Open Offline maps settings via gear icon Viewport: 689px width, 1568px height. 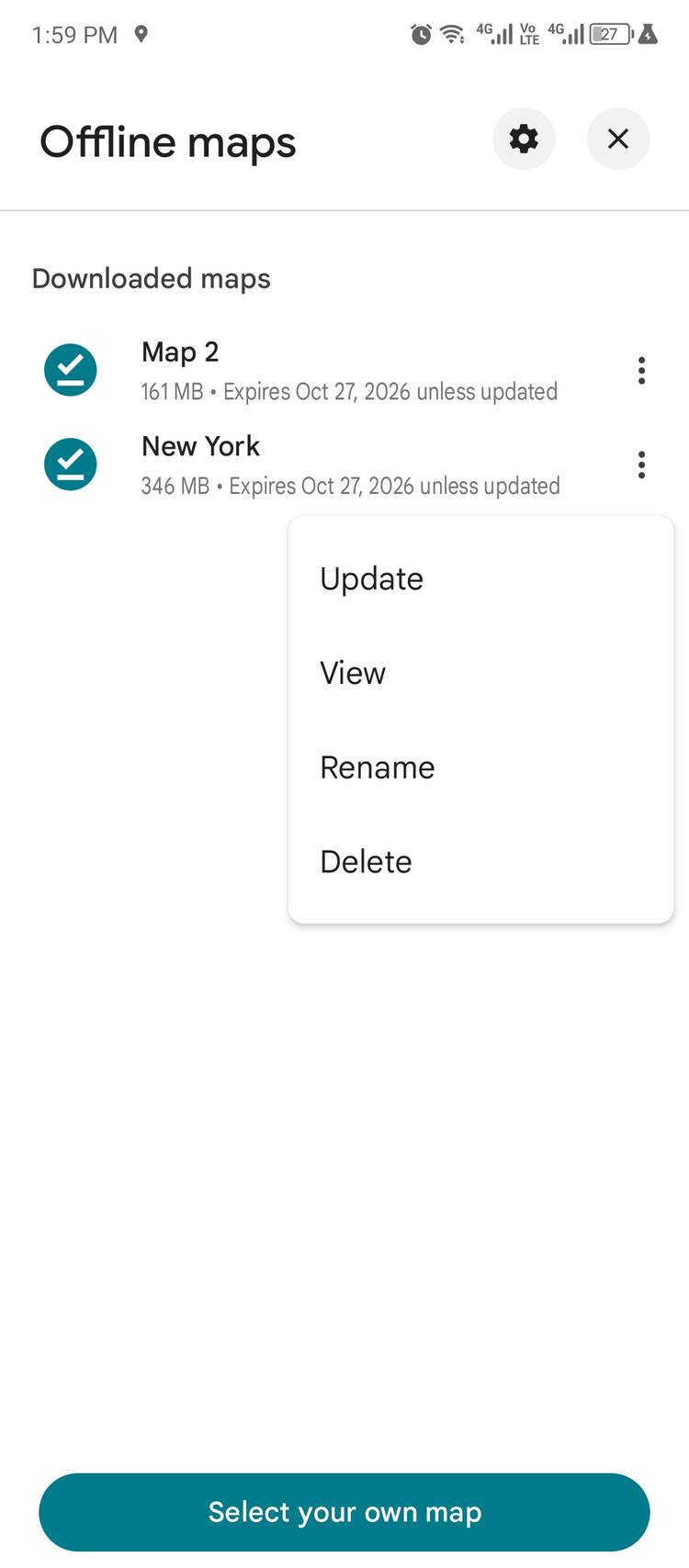coord(524,140)
